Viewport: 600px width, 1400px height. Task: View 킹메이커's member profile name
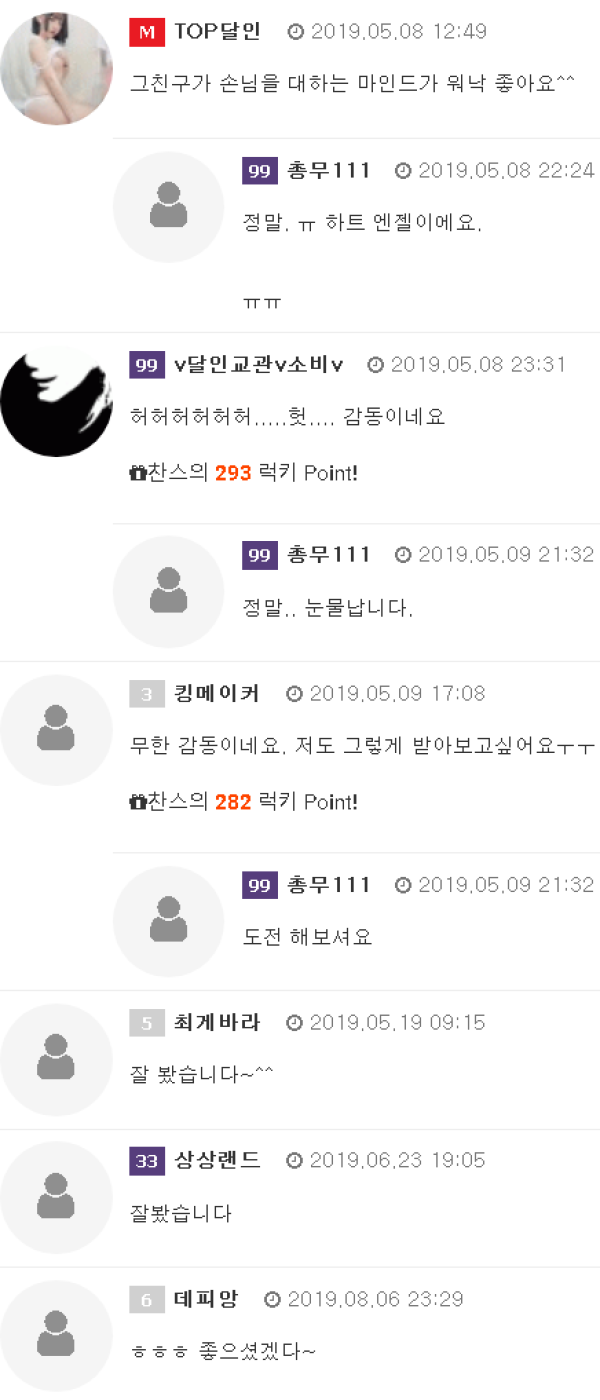216,693
